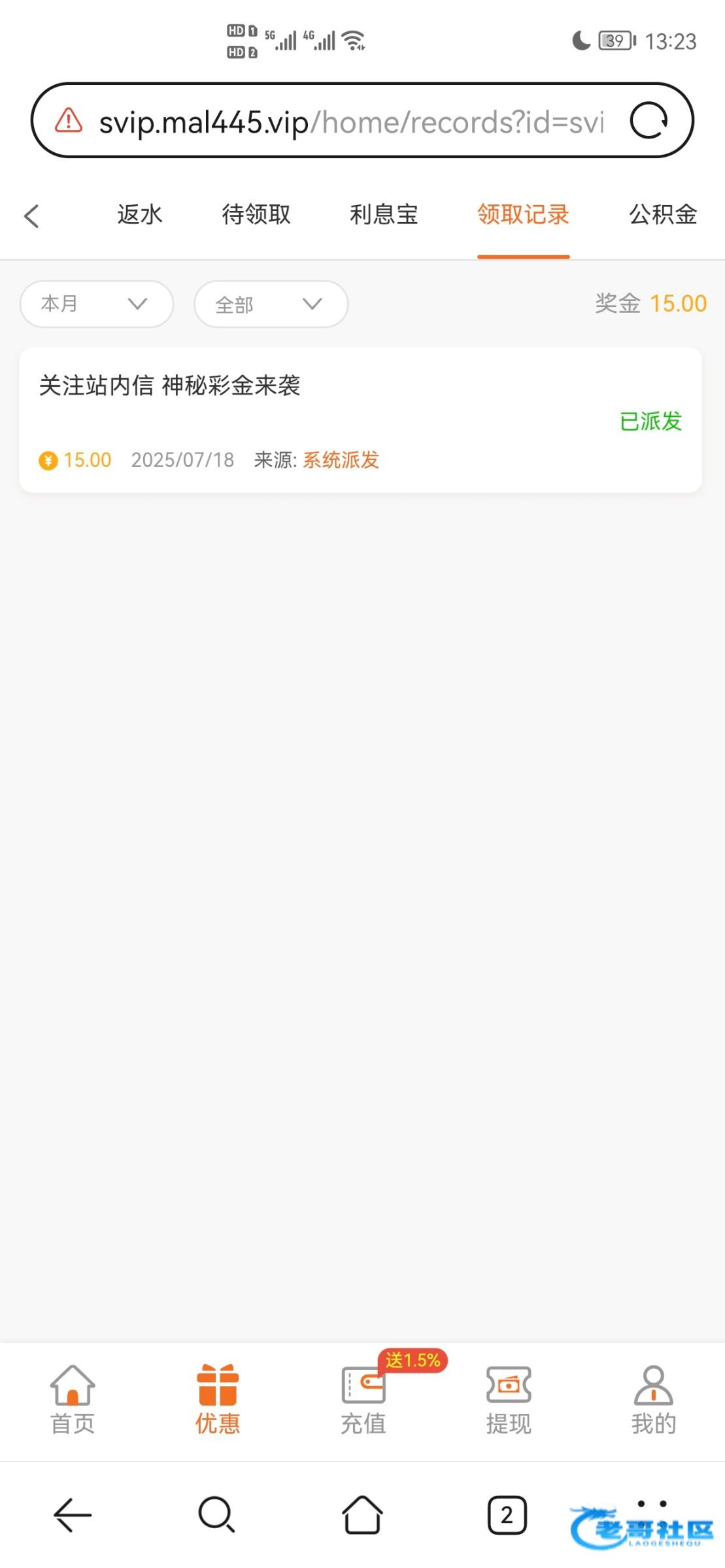Open the browser tab switcher showing 2

[507, 1514]
